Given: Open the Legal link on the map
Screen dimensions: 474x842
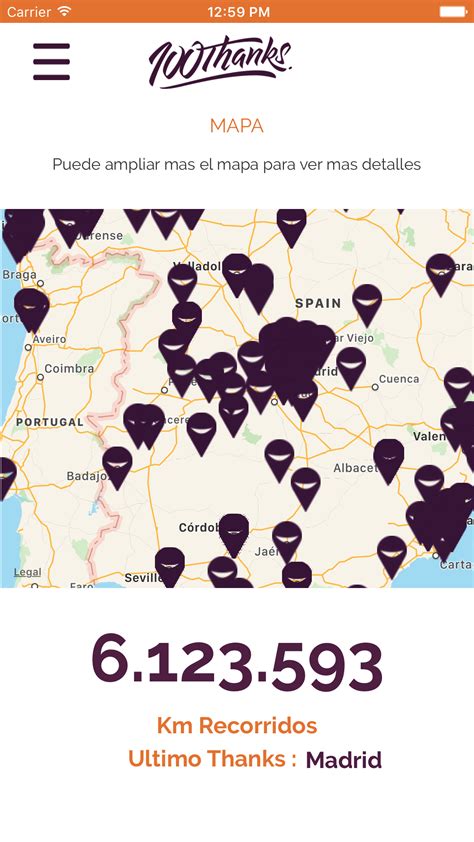Looking at the screenshot, I should pyautogui.click(x=27, y=572).
